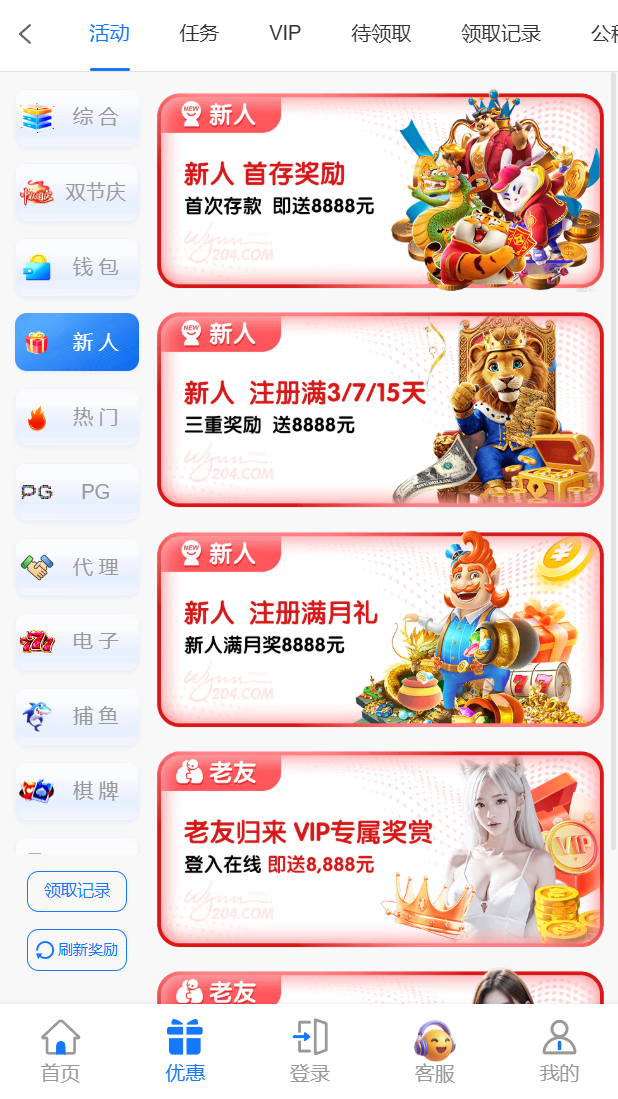Image resolution: width=618 pixels, height=1099 pixels.
Task: Choose the 钱包 category
Action: tap(77, 267)
